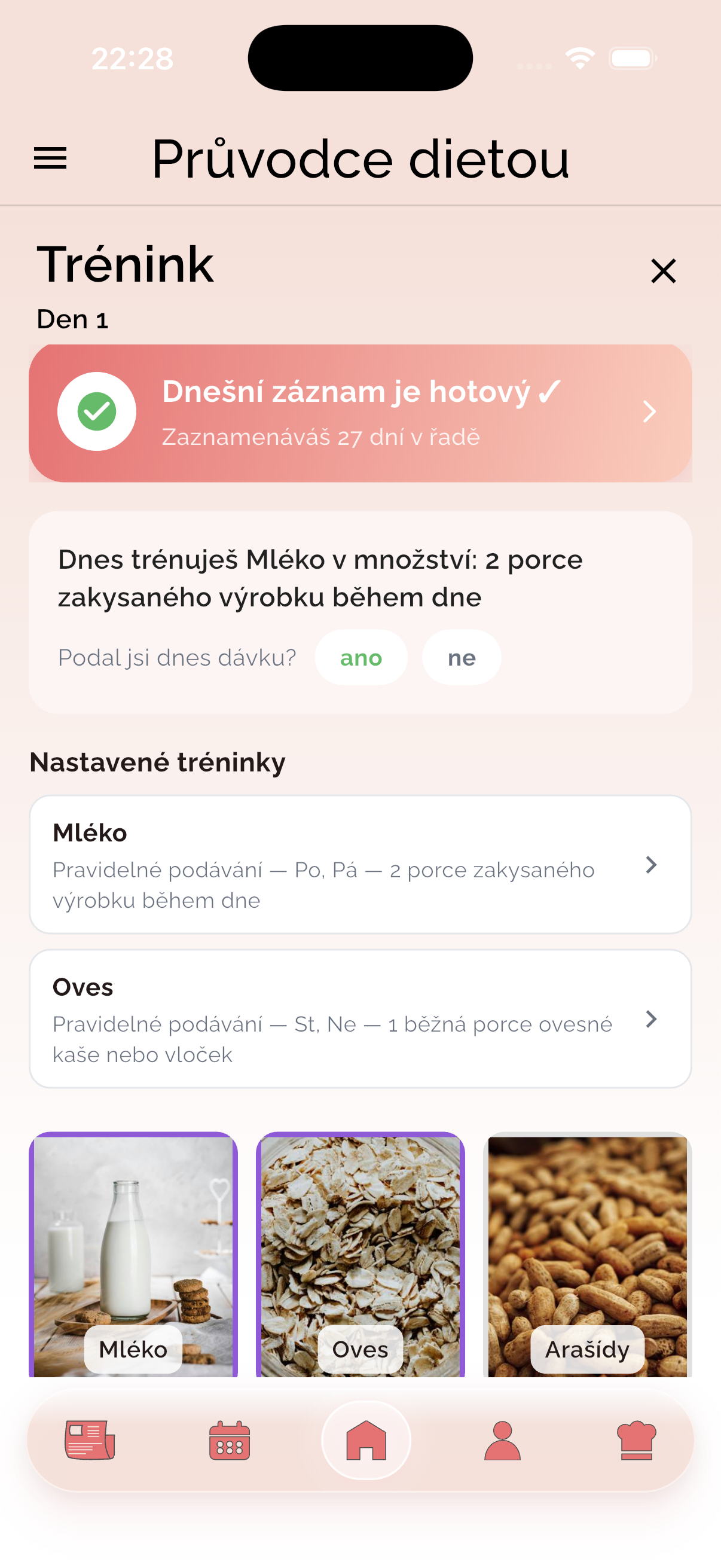Switch to the chef hat recipes tab
Image resolution: width=721 pixels, height=1568 pixels.
(637, 1440)
